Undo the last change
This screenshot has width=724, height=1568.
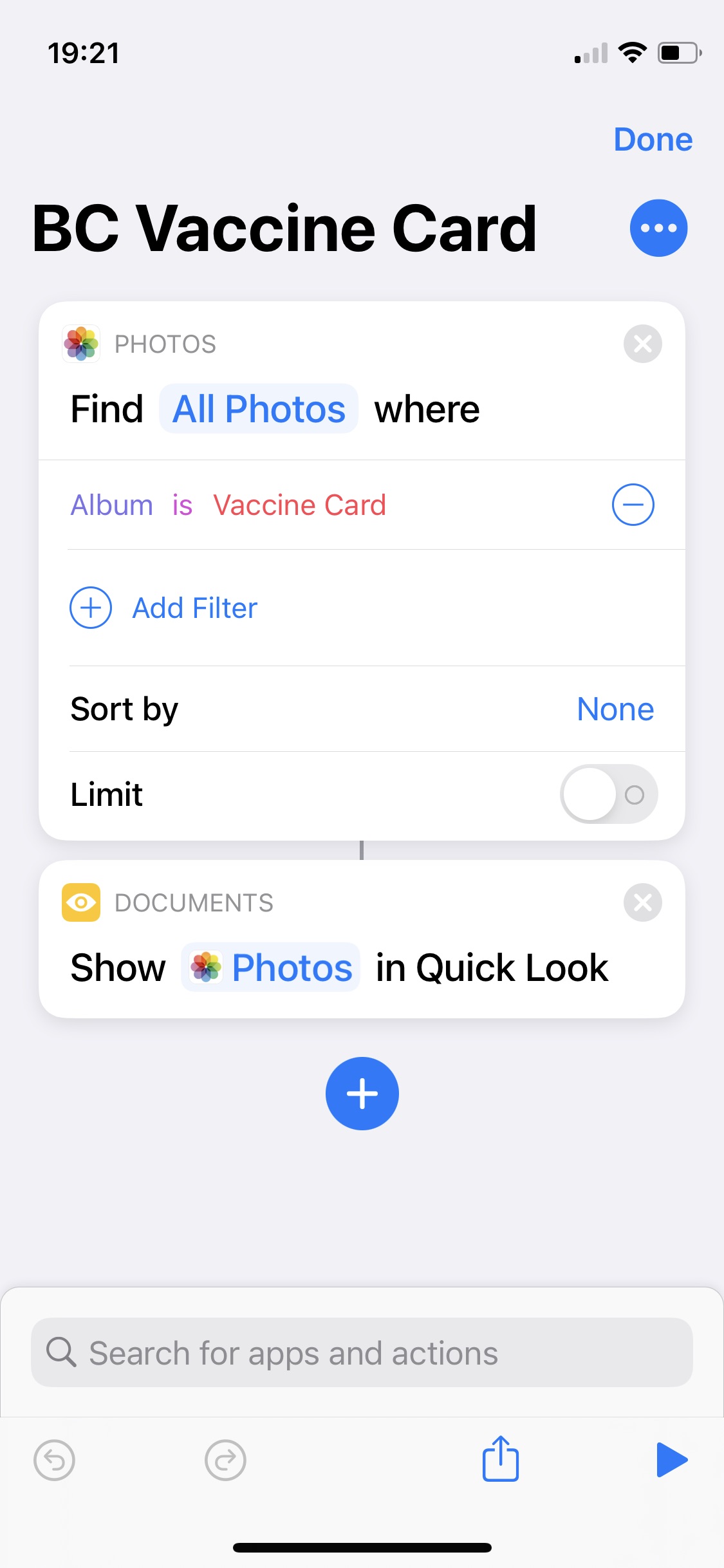pos(54,1460)
